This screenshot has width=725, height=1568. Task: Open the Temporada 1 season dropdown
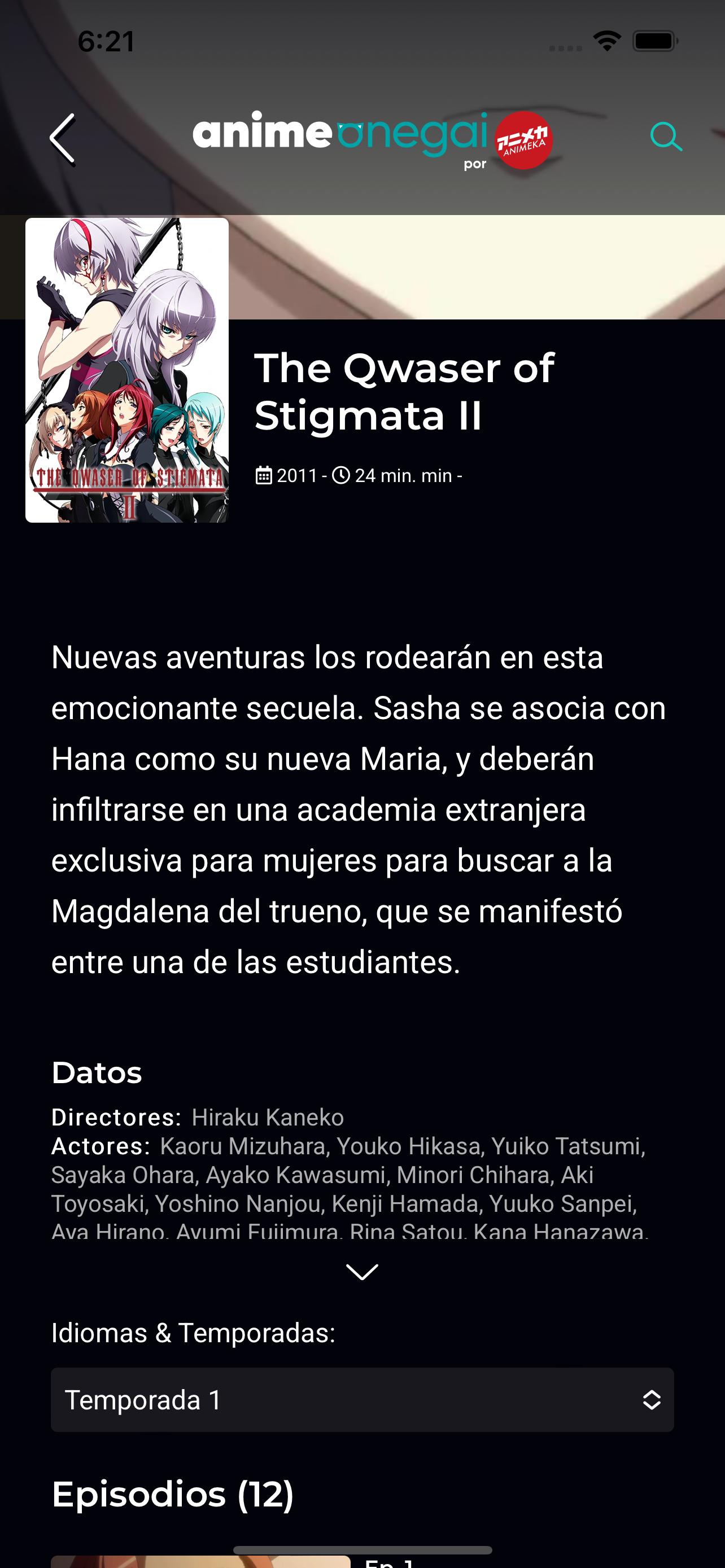(x=362, y=1399)
